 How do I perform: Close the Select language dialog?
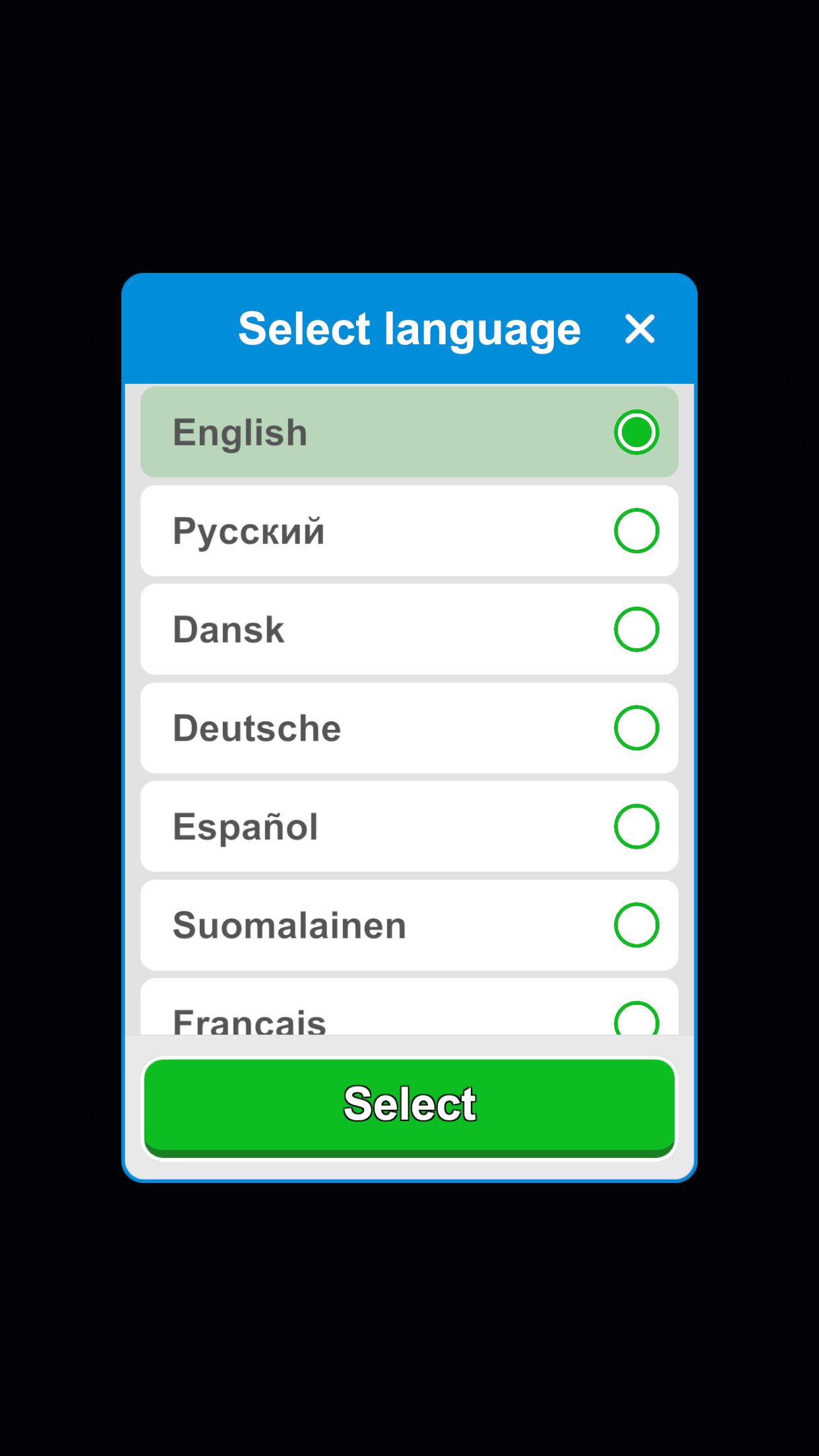[639, 328]
